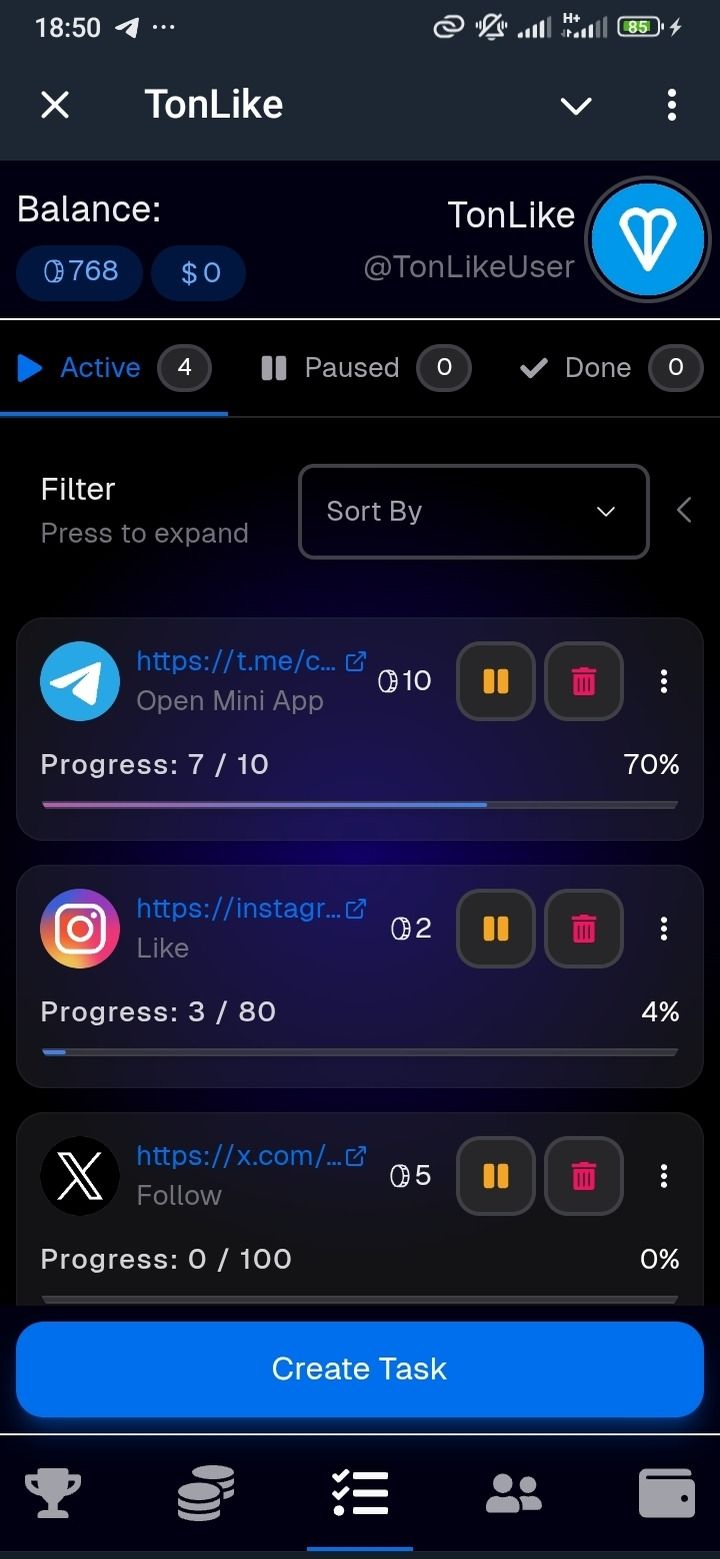Open the wallet tab
The height and width of the screenshot is (1559, 720).
[x=666, y=1494]
